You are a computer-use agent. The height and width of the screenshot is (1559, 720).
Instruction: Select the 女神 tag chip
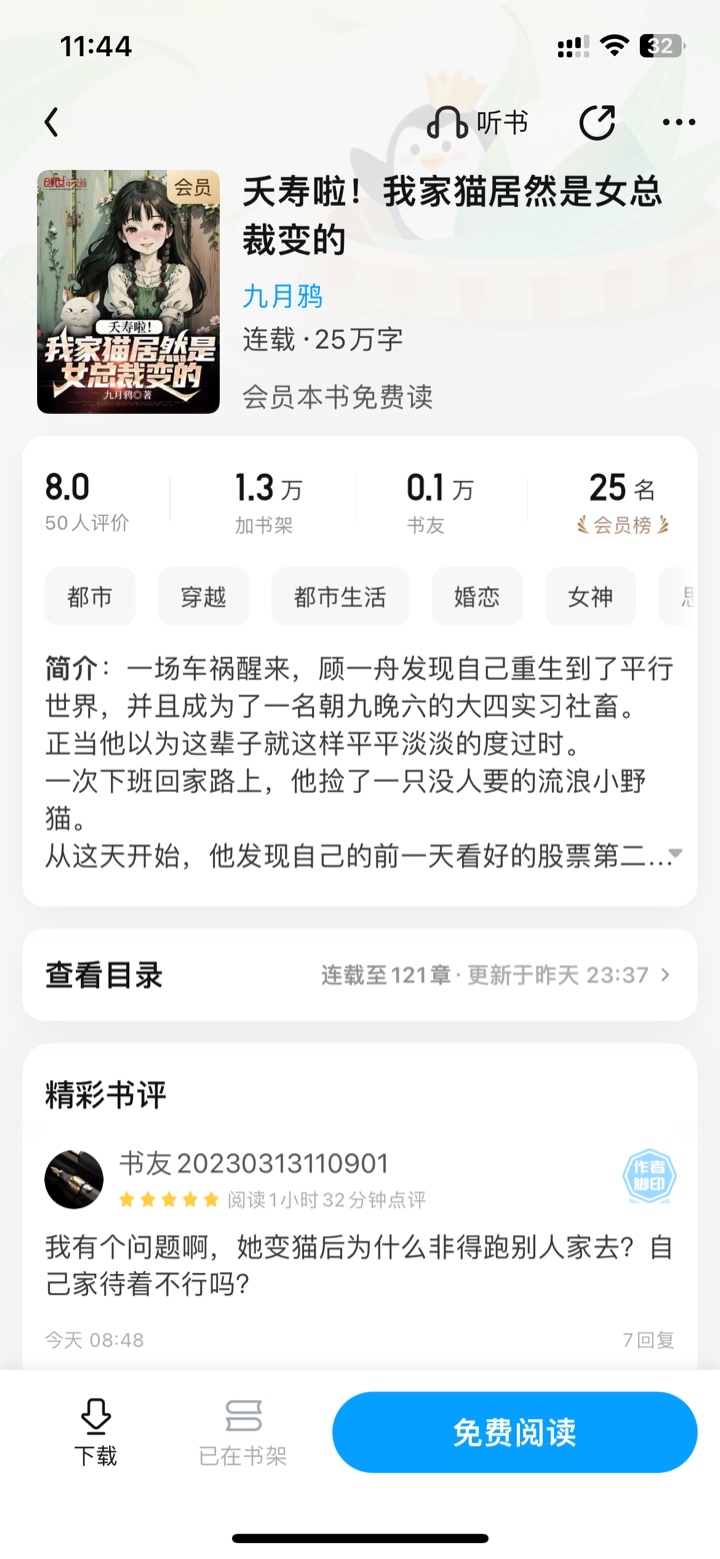pos(590,597)
